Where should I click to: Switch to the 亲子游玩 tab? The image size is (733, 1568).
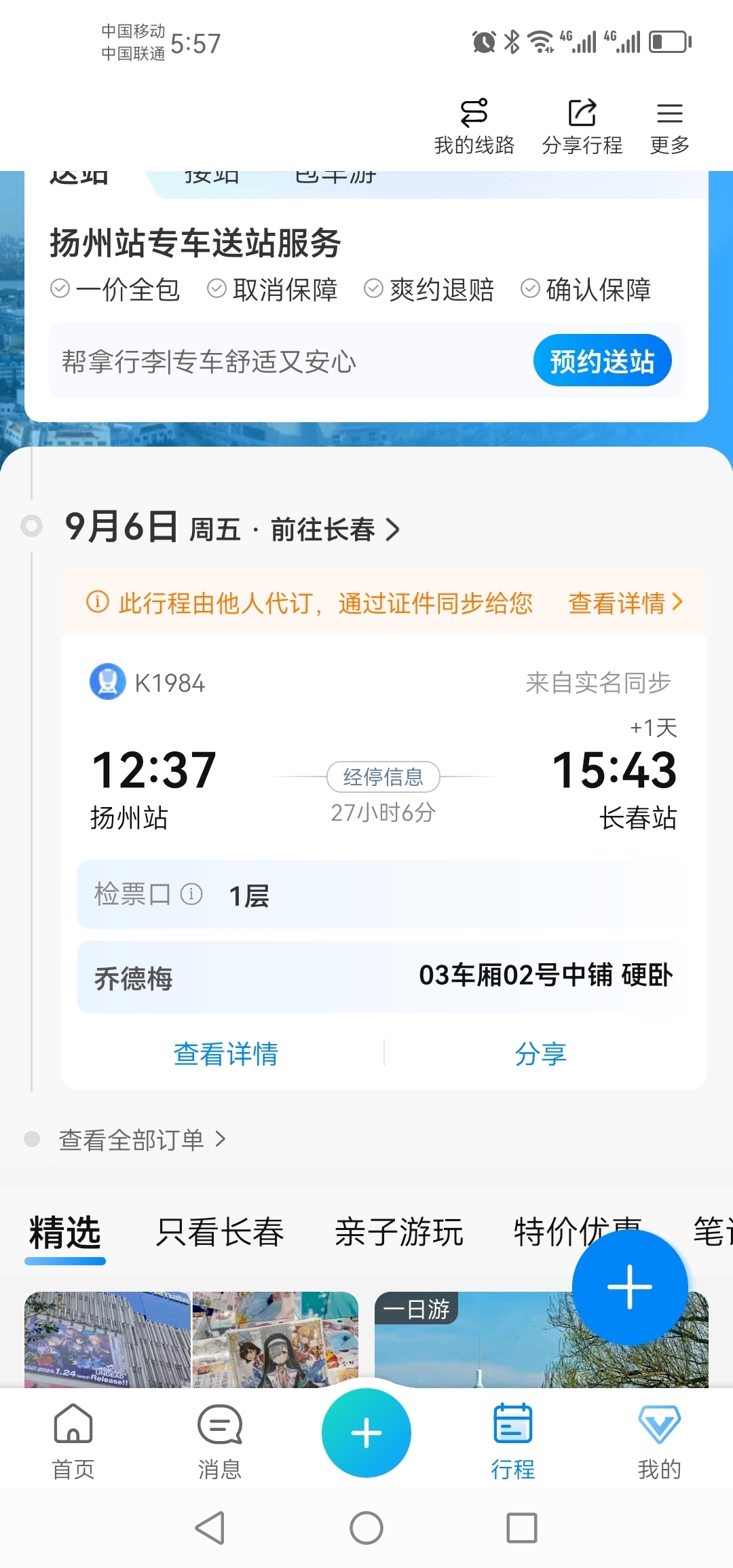pos(398,1232)
